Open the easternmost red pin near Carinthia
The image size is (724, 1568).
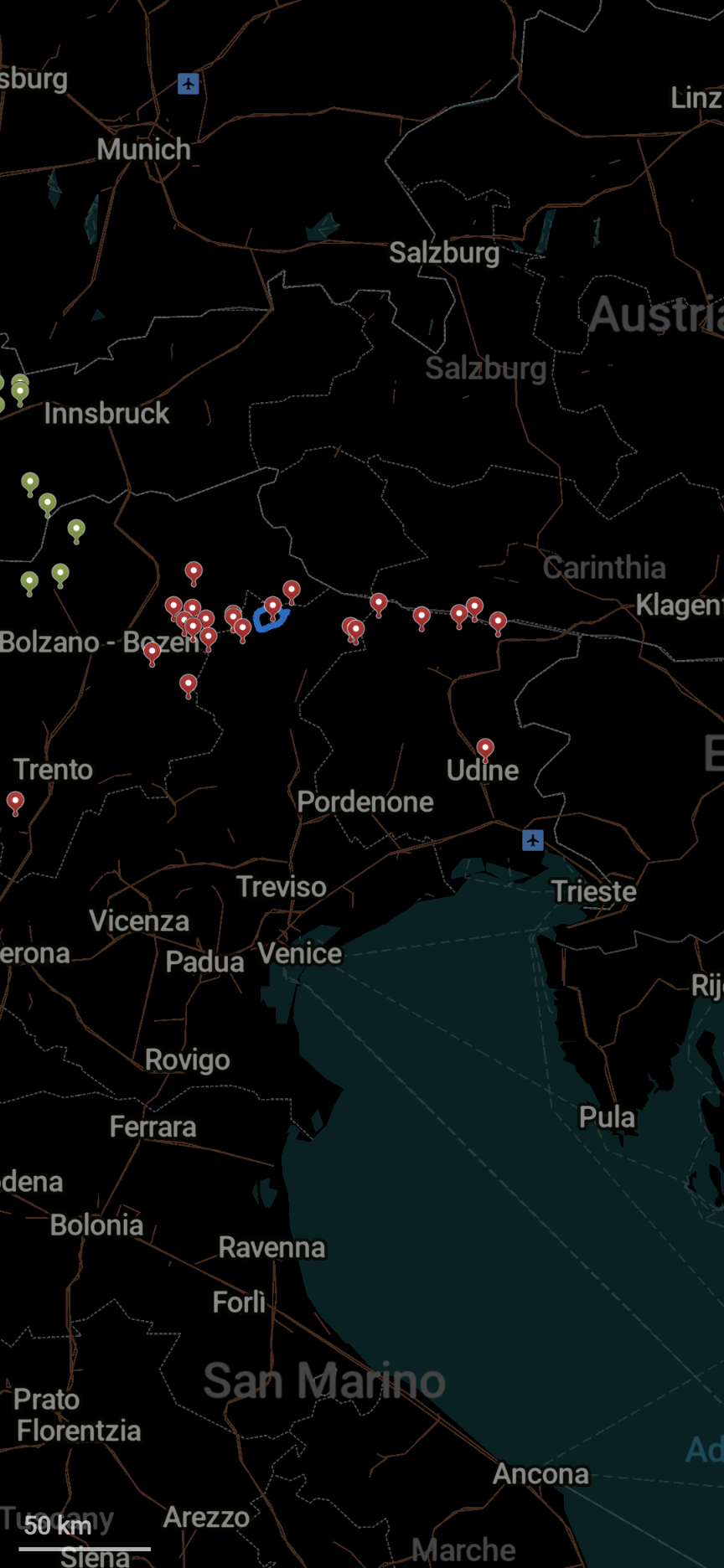click(498, 622)
